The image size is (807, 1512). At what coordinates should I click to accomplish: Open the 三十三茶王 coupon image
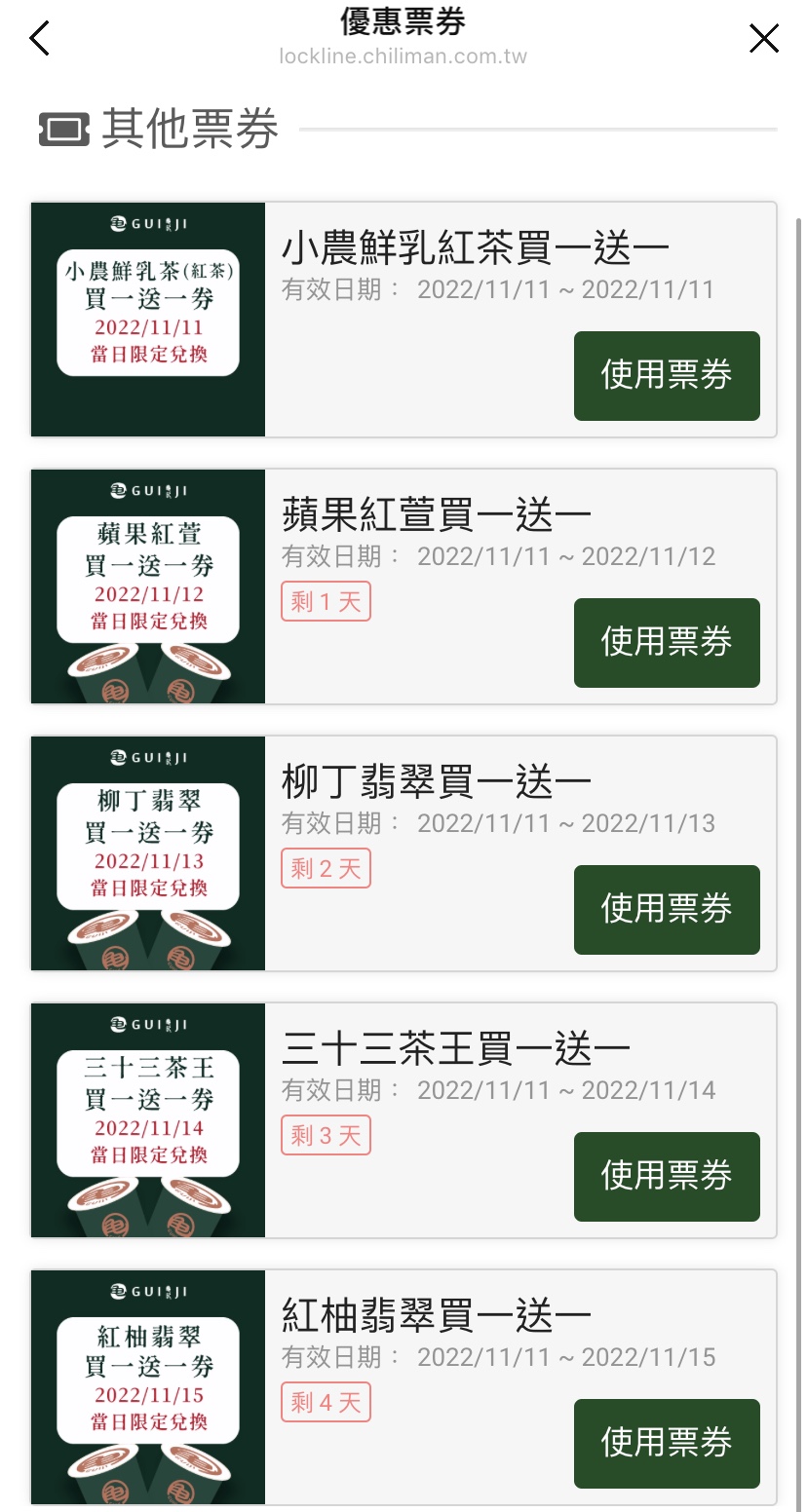pyautogui.click(x=148, y=1120)
